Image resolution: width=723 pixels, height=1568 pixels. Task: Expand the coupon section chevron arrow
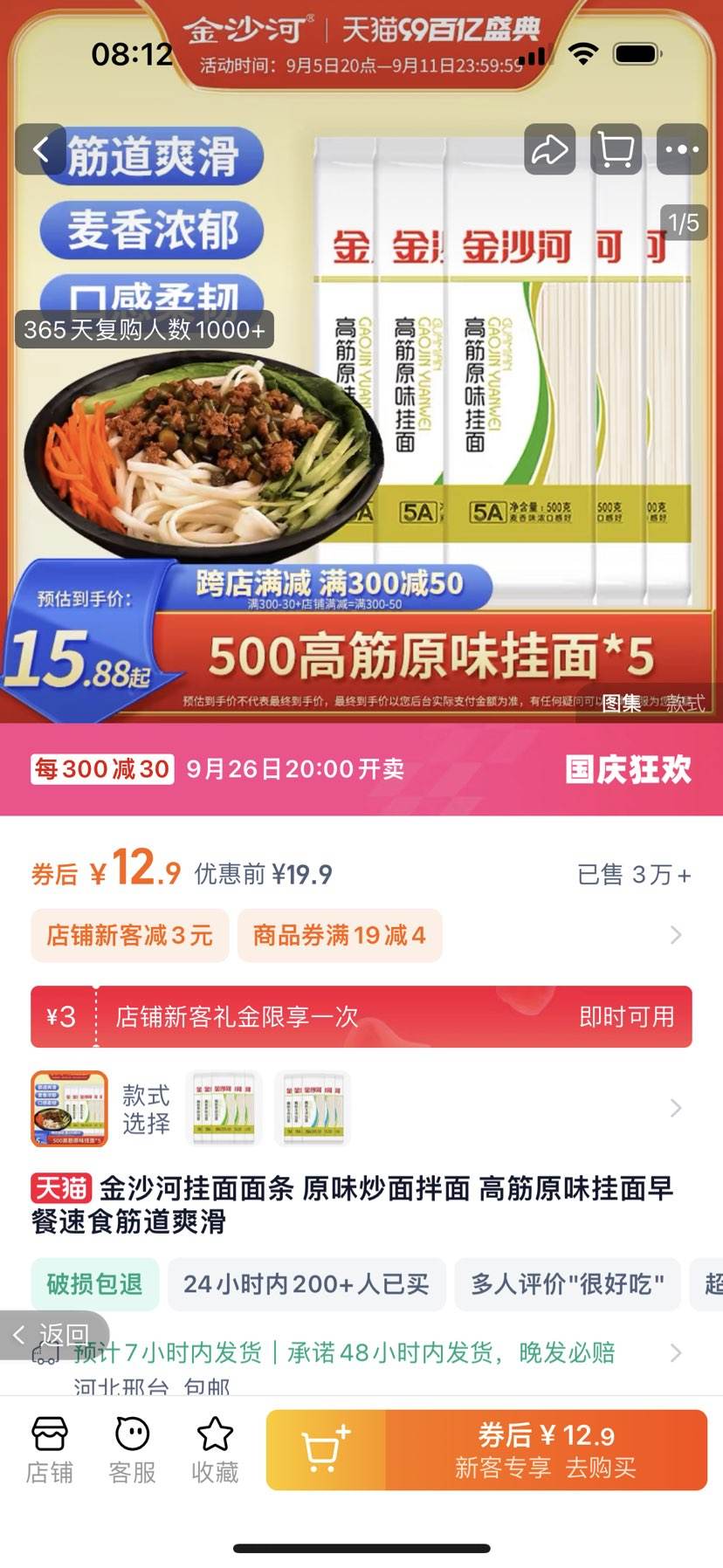pos(676,934)
